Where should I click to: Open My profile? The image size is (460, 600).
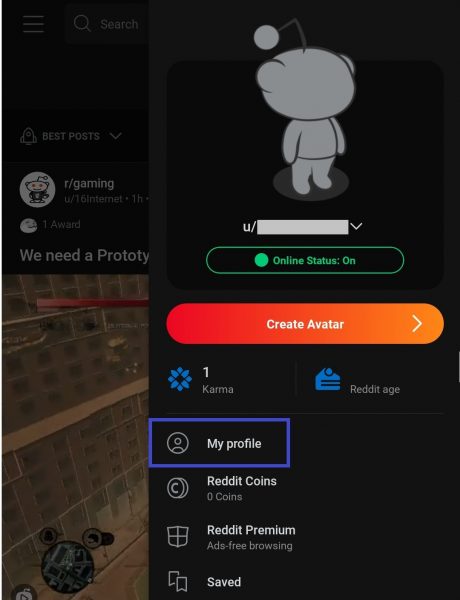pos(219,443)
